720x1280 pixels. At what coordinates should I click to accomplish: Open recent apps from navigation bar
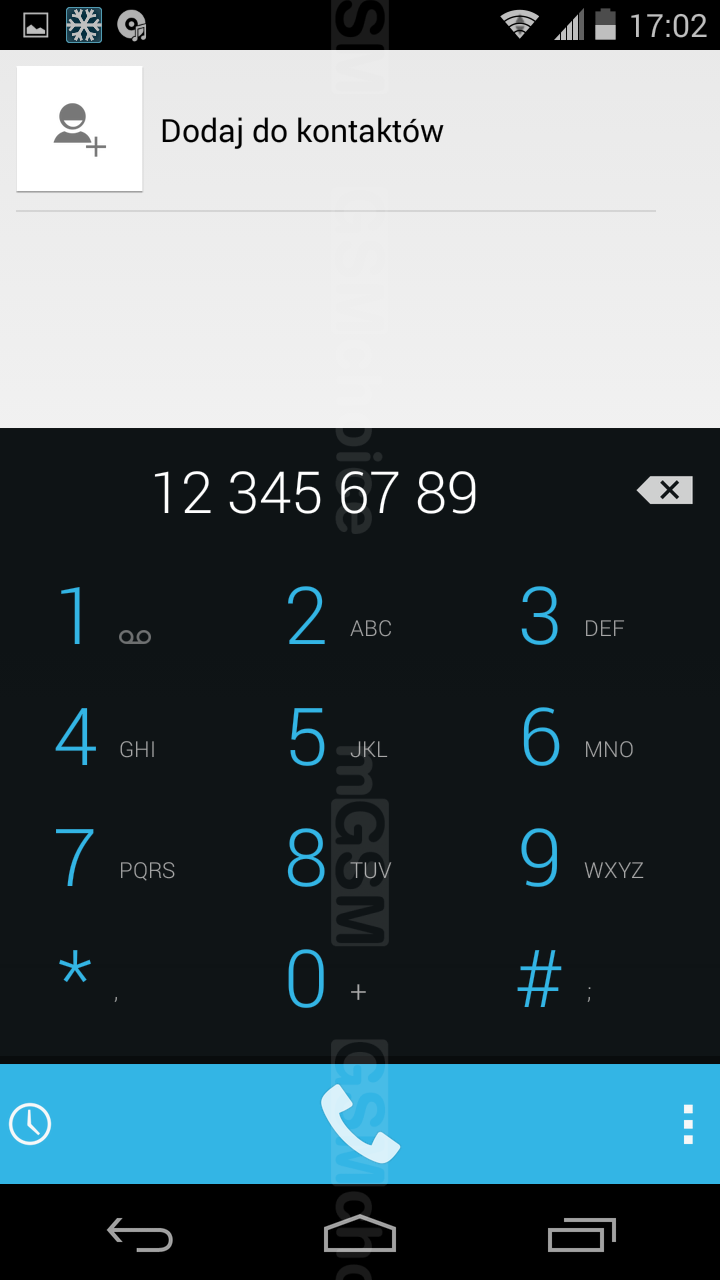point(581,1235)
